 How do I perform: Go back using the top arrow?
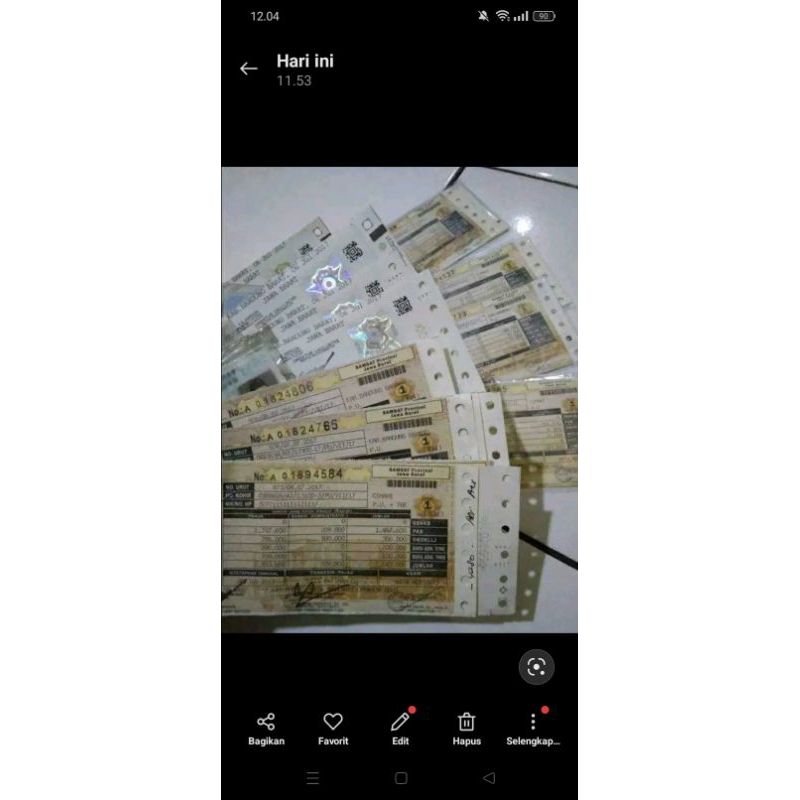(x=248, y=68)
